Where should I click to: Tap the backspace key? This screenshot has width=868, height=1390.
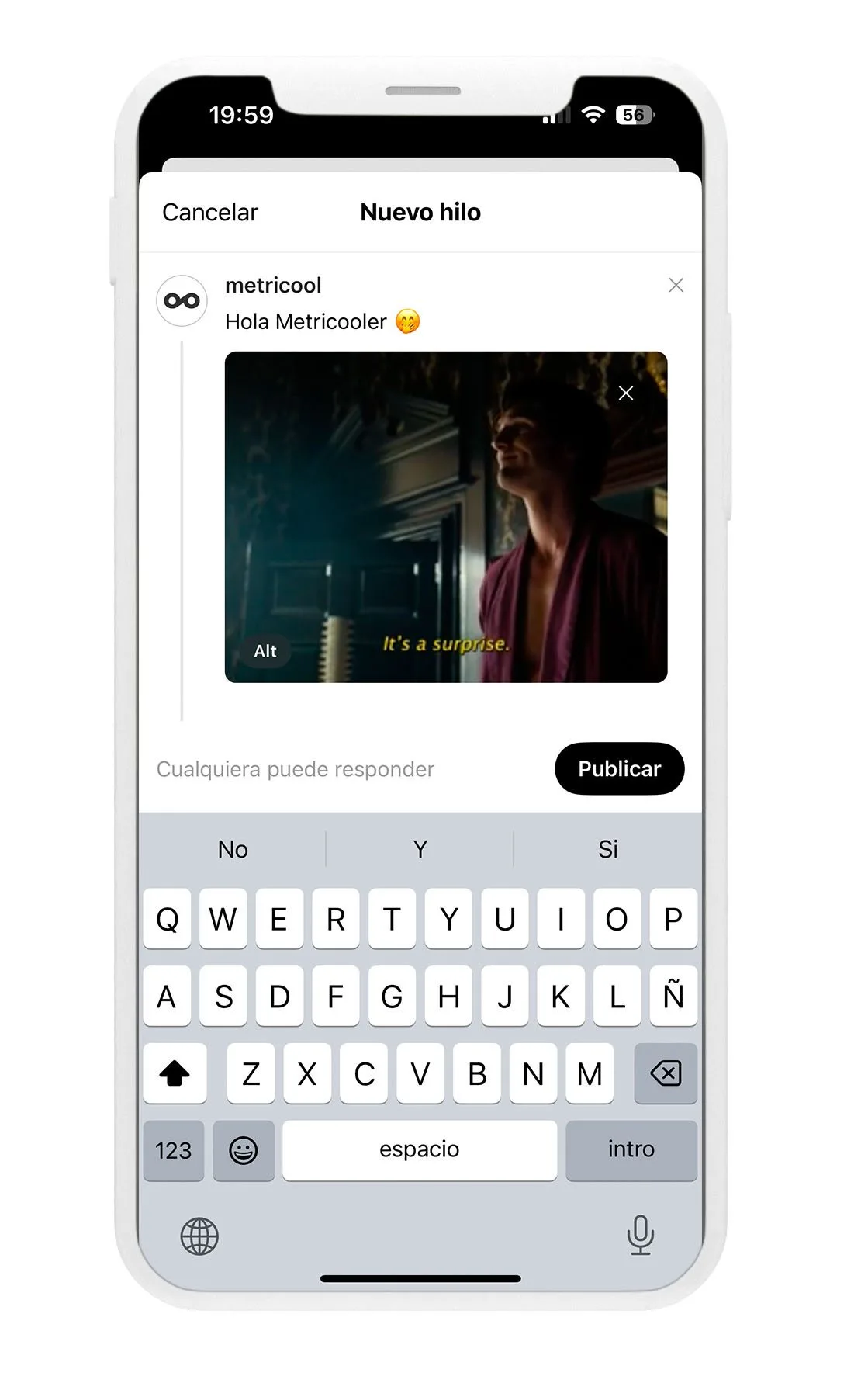(x=666, y=1074)
